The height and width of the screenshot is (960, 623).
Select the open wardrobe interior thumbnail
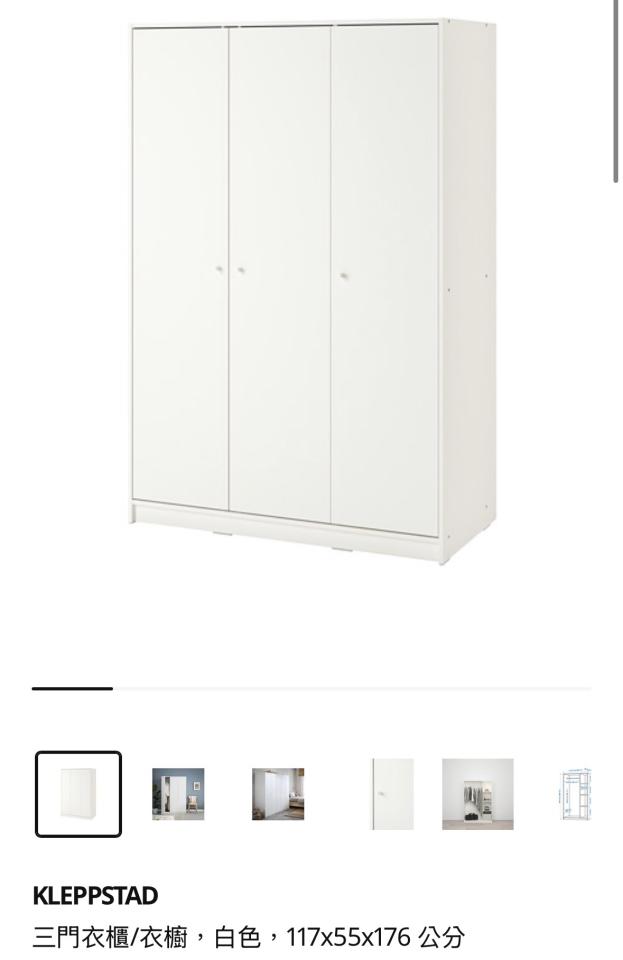tap(478, 794)
